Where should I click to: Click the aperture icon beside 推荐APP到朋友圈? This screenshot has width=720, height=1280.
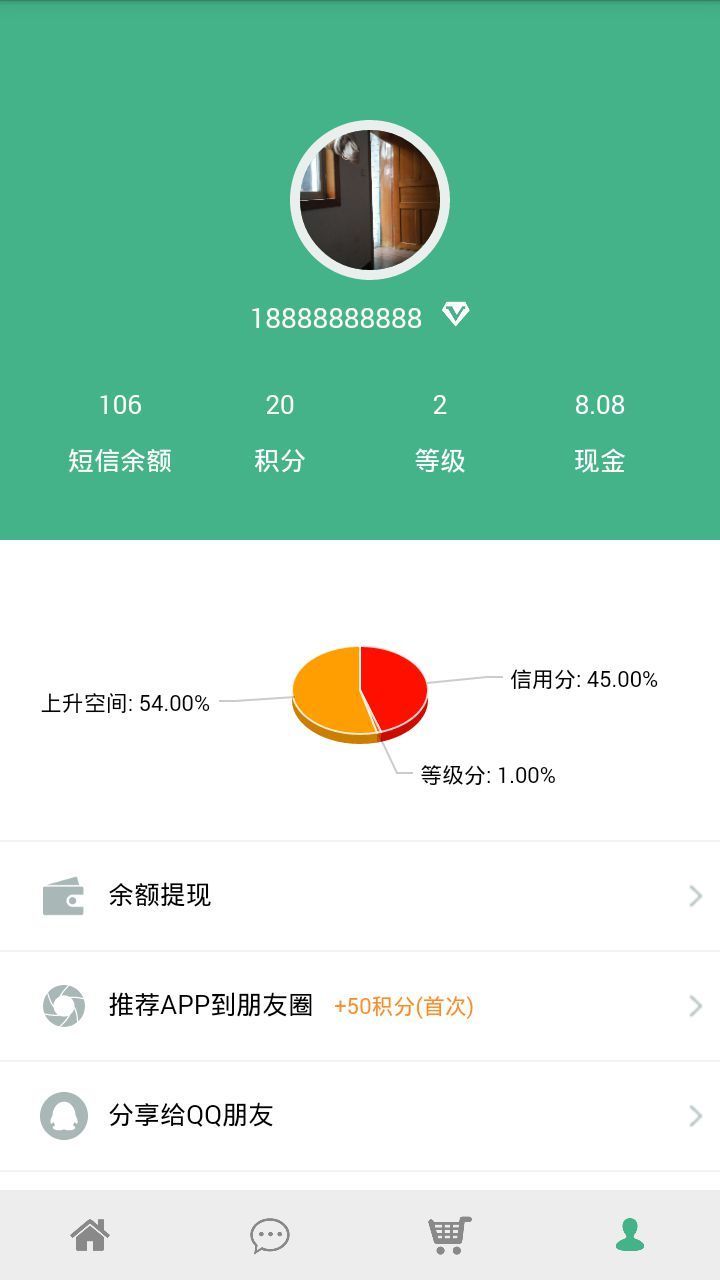pyautogui.click(x=64, y=1006)
